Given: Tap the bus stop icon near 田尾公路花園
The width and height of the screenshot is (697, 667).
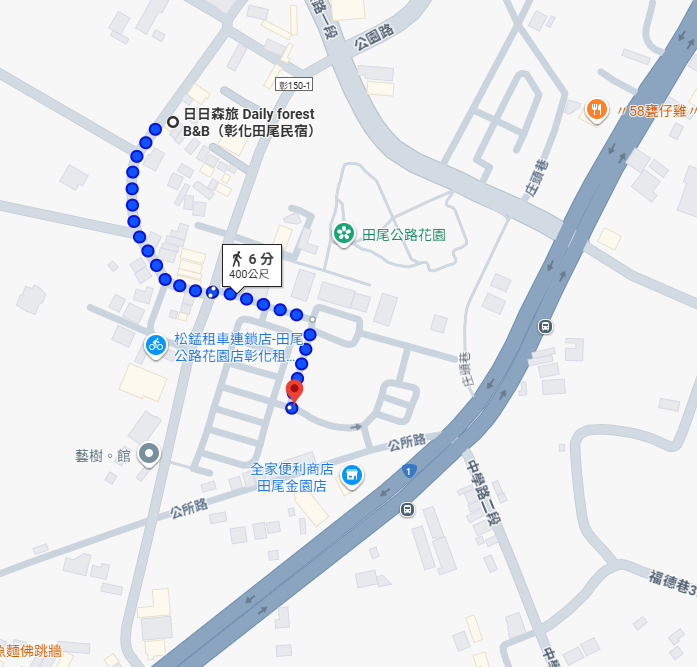Looking at the screenshot, I should tap(545, 326).
